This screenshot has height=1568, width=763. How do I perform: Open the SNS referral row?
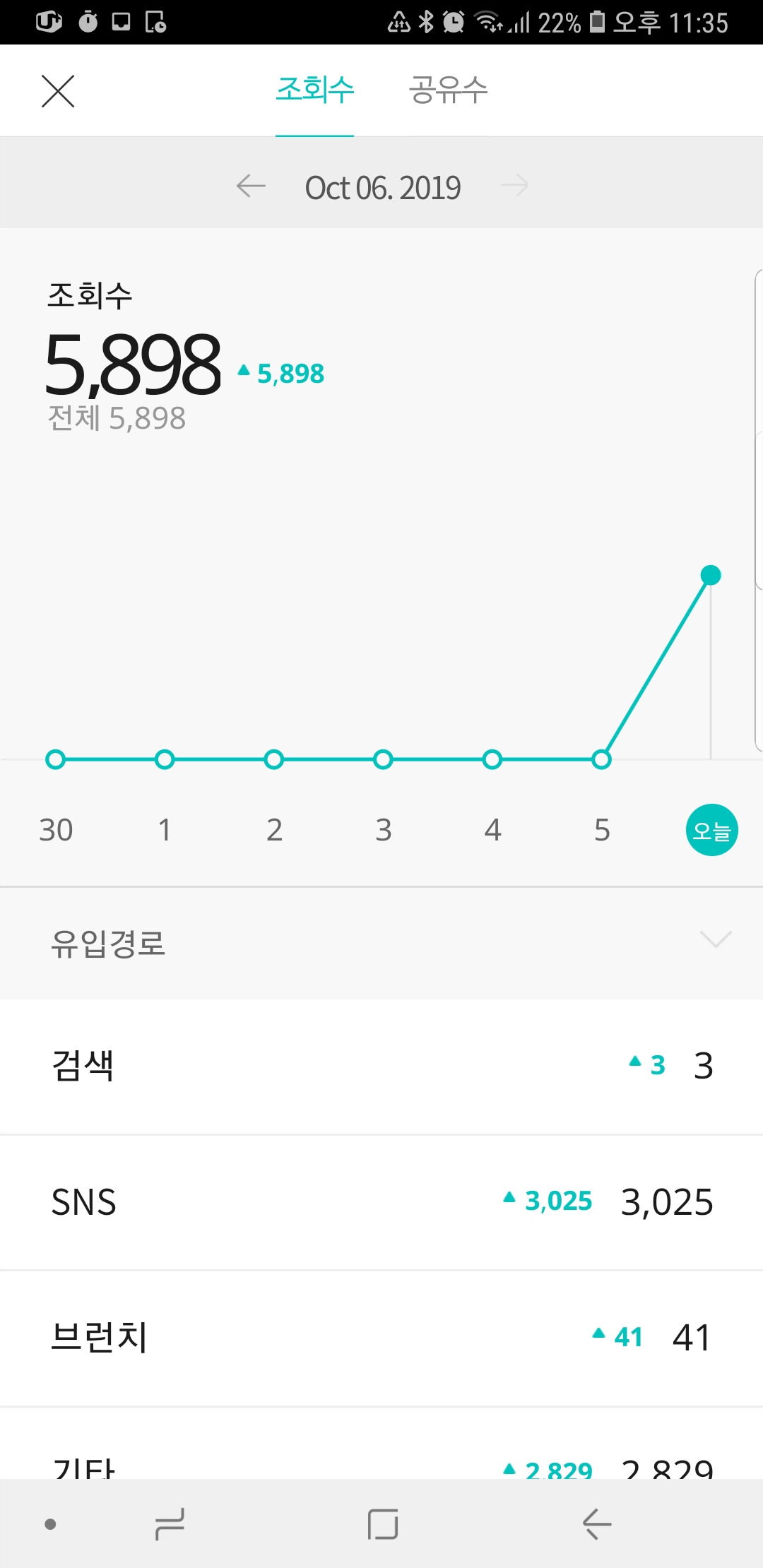pos(381,1202)
